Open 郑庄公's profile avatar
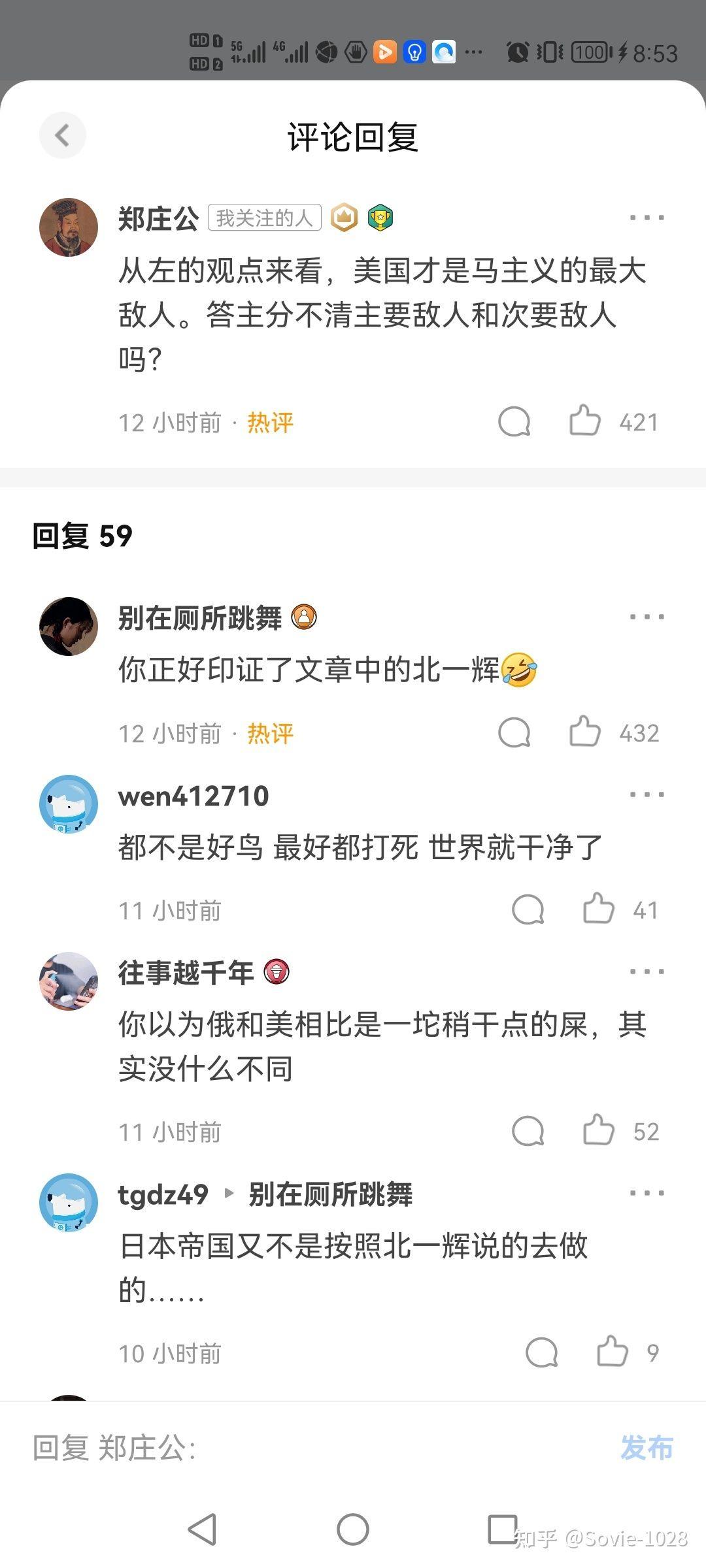This screenshot has width=706, height=1568. click(x=69, y=227)
